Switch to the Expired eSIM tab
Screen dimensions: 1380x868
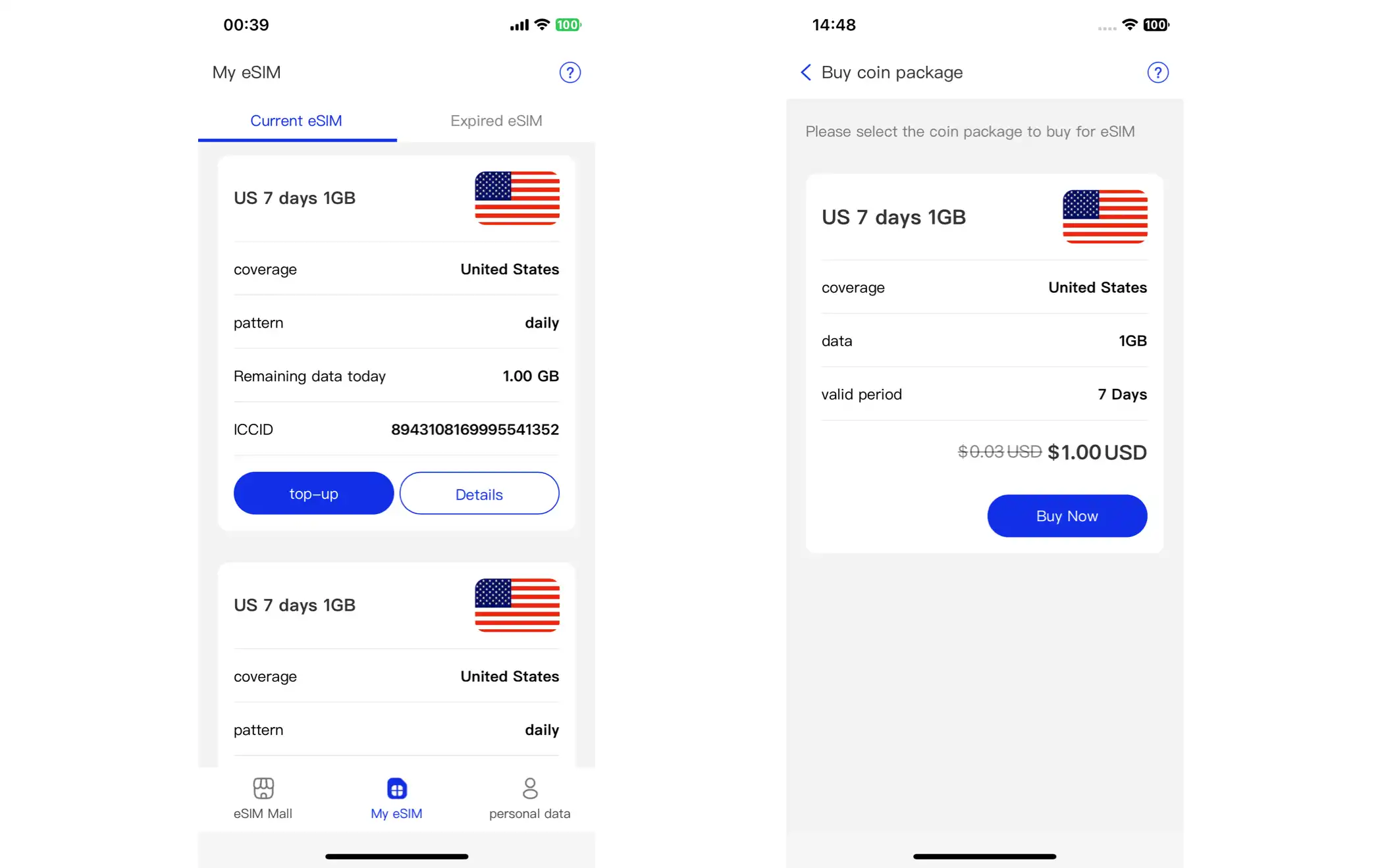496,121
